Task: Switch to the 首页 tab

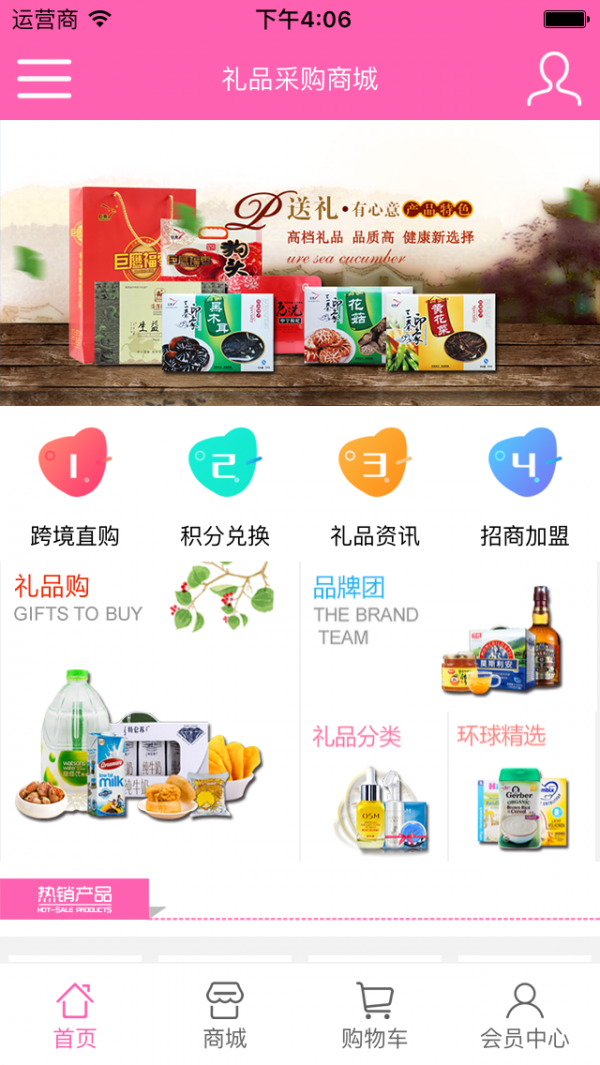Action: click(75, 1014)
